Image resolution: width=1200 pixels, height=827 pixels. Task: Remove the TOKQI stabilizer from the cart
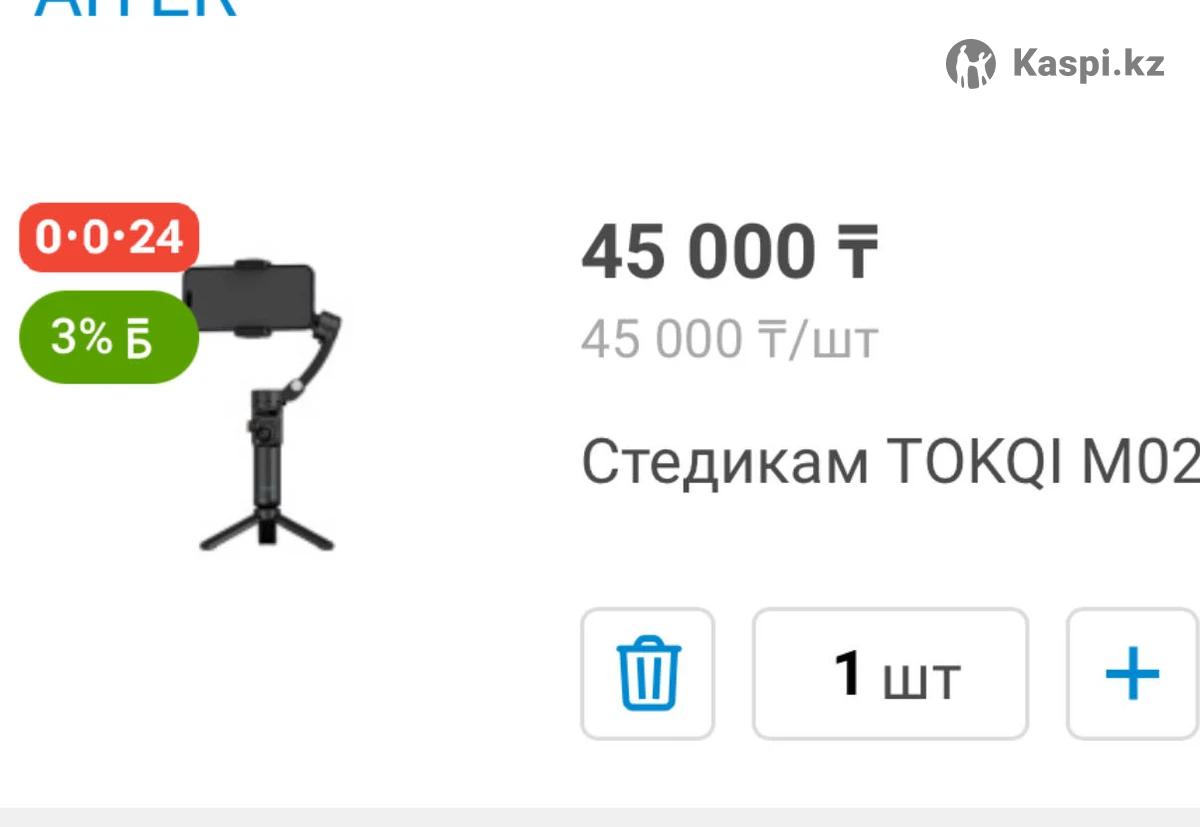click(x=648, y=674)
